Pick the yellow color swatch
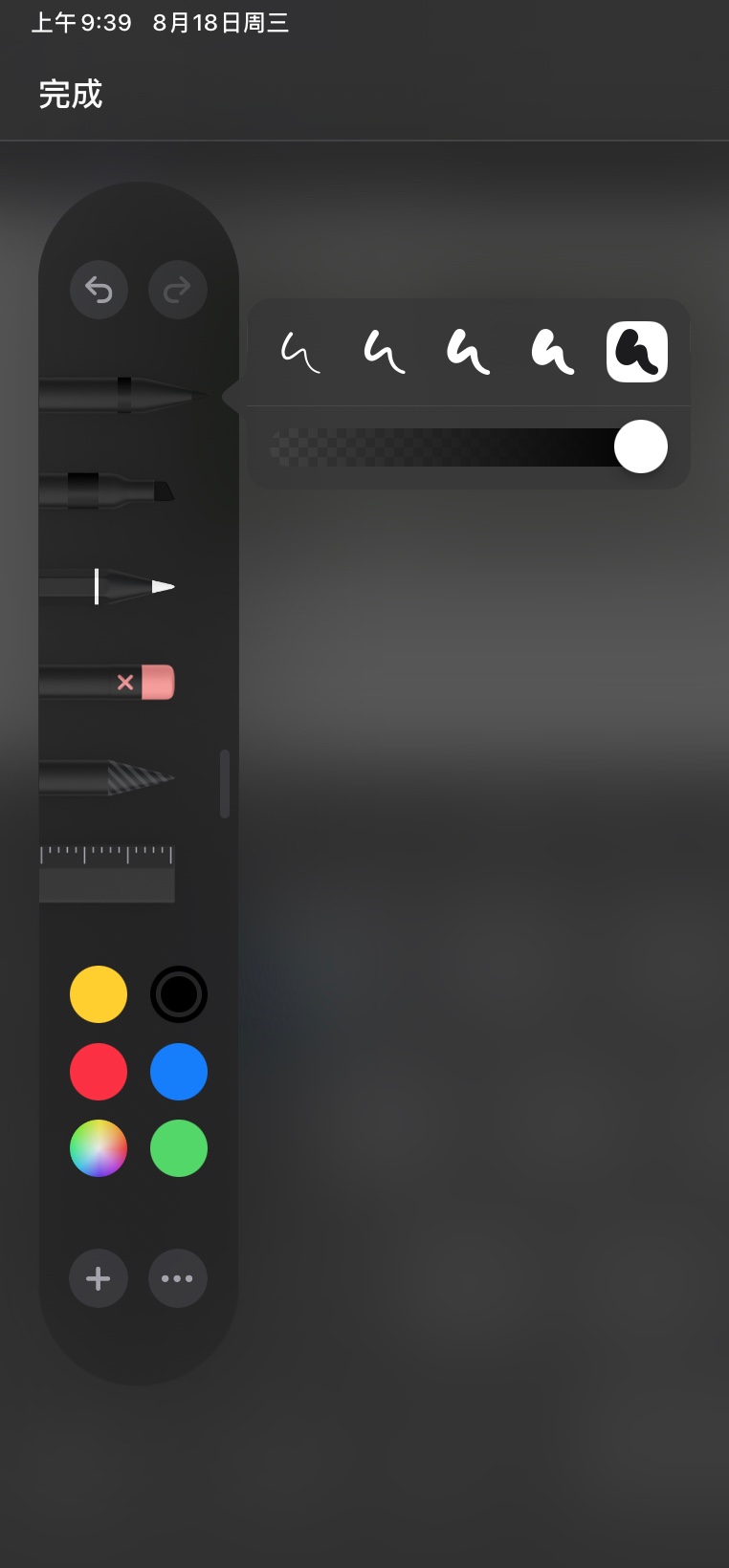729x1568 pixels. pyautogui.click(x=99, y=994)
